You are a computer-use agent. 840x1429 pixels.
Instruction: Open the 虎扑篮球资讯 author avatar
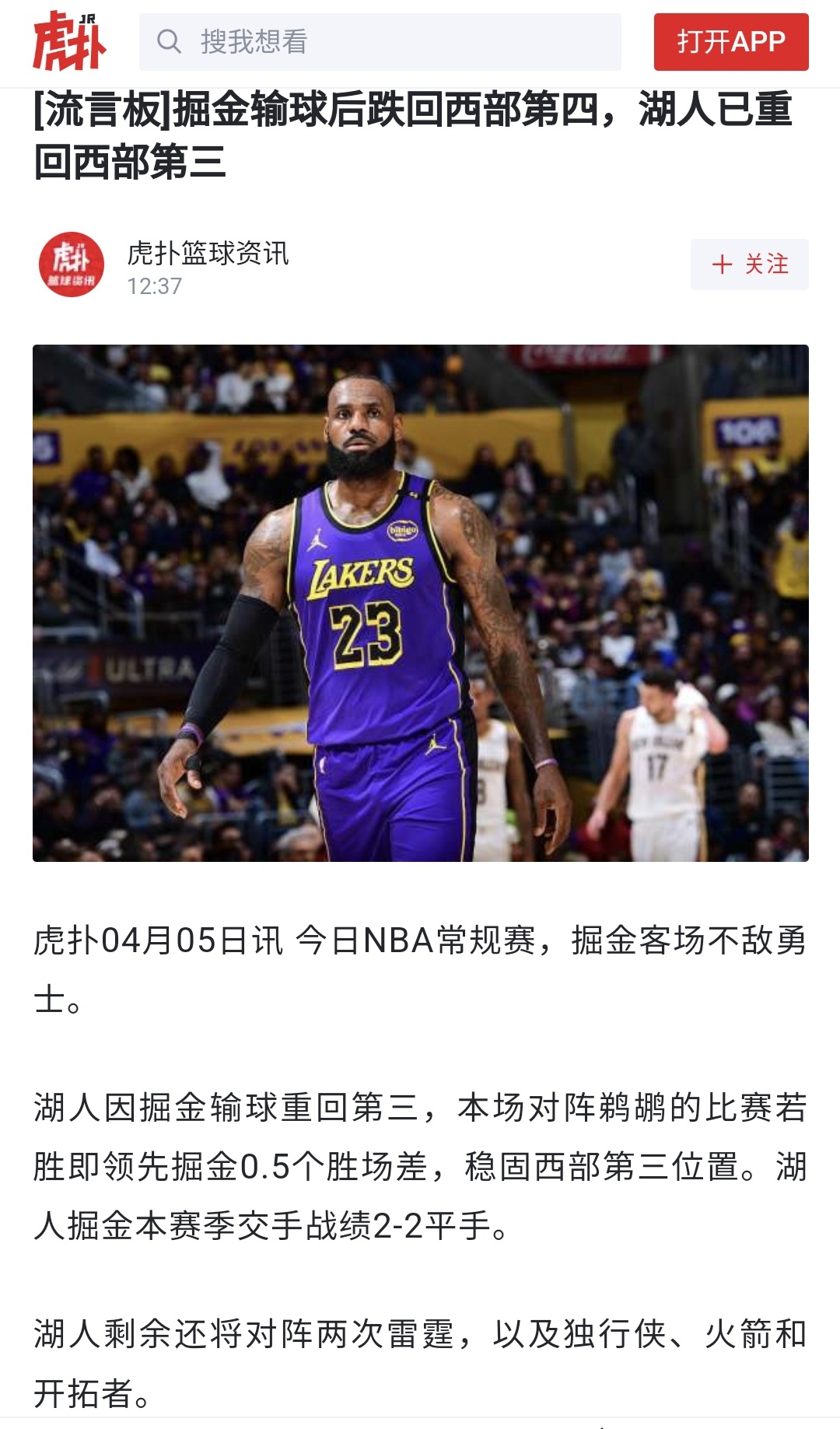[x=72, y=264]
